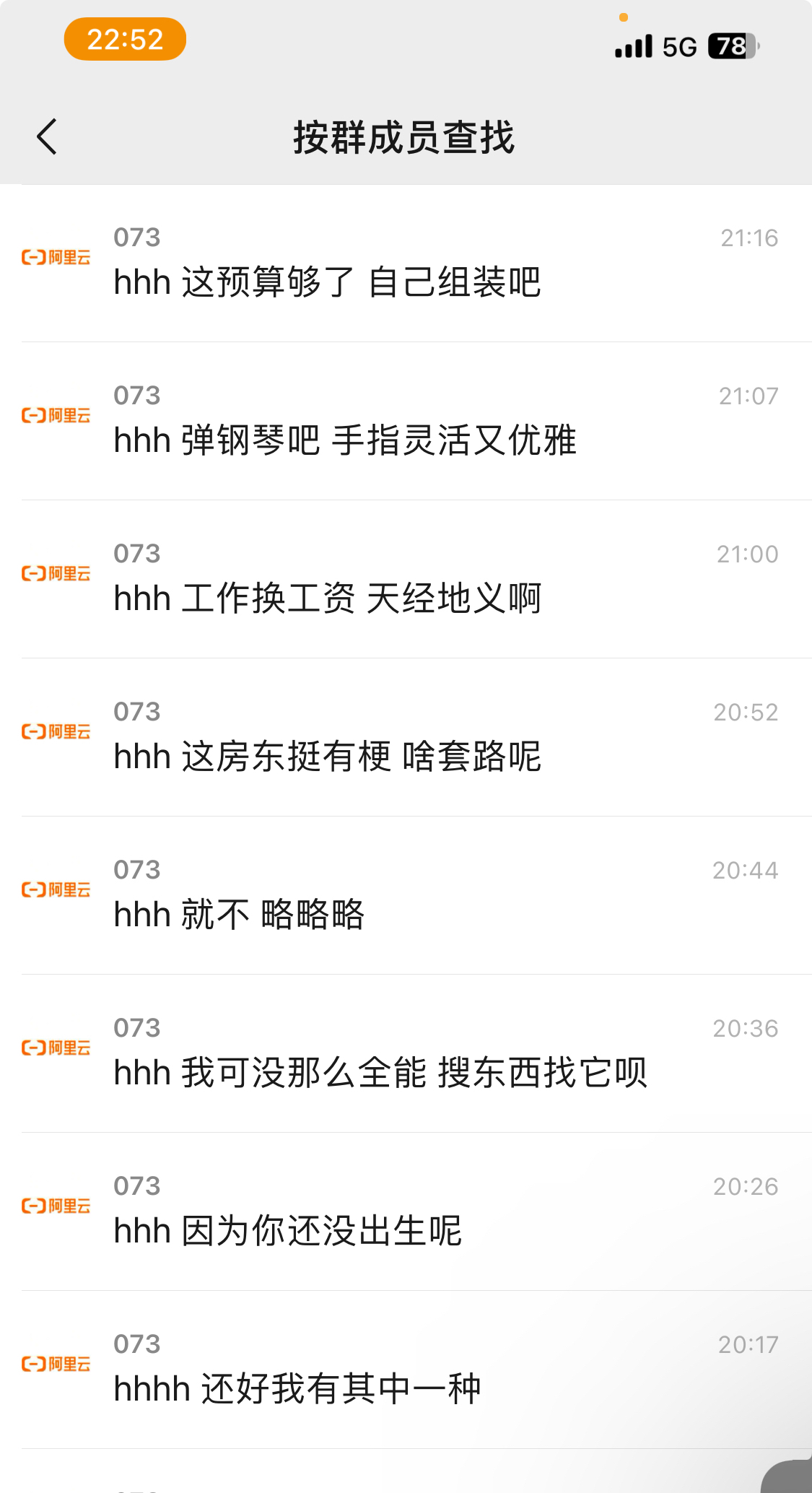Viewport: 812px width, 1493px height.
Task: Jump to the message 工作换工资 天经地义啊
Action: click(406, 580)
